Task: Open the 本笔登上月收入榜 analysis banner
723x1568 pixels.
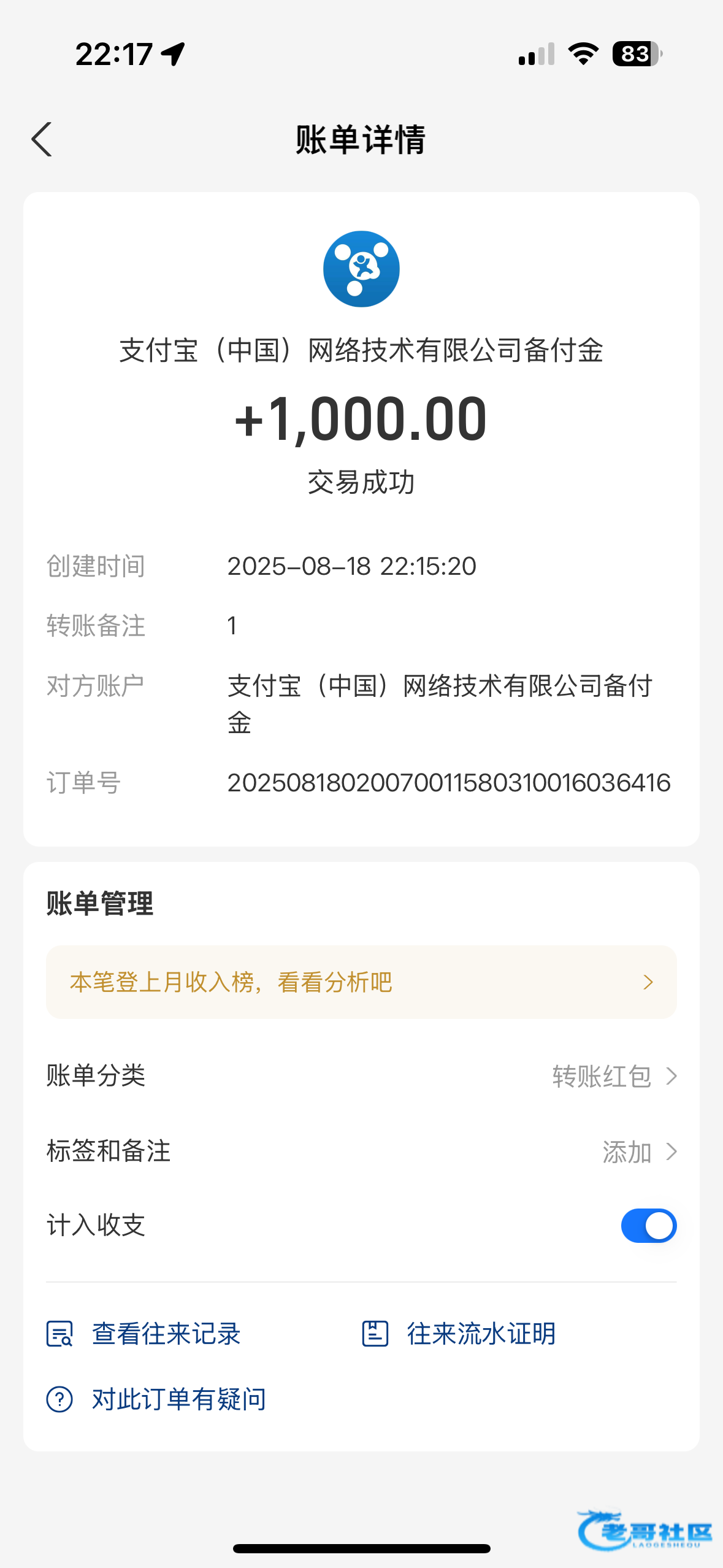Action: [x=361, y=982]
